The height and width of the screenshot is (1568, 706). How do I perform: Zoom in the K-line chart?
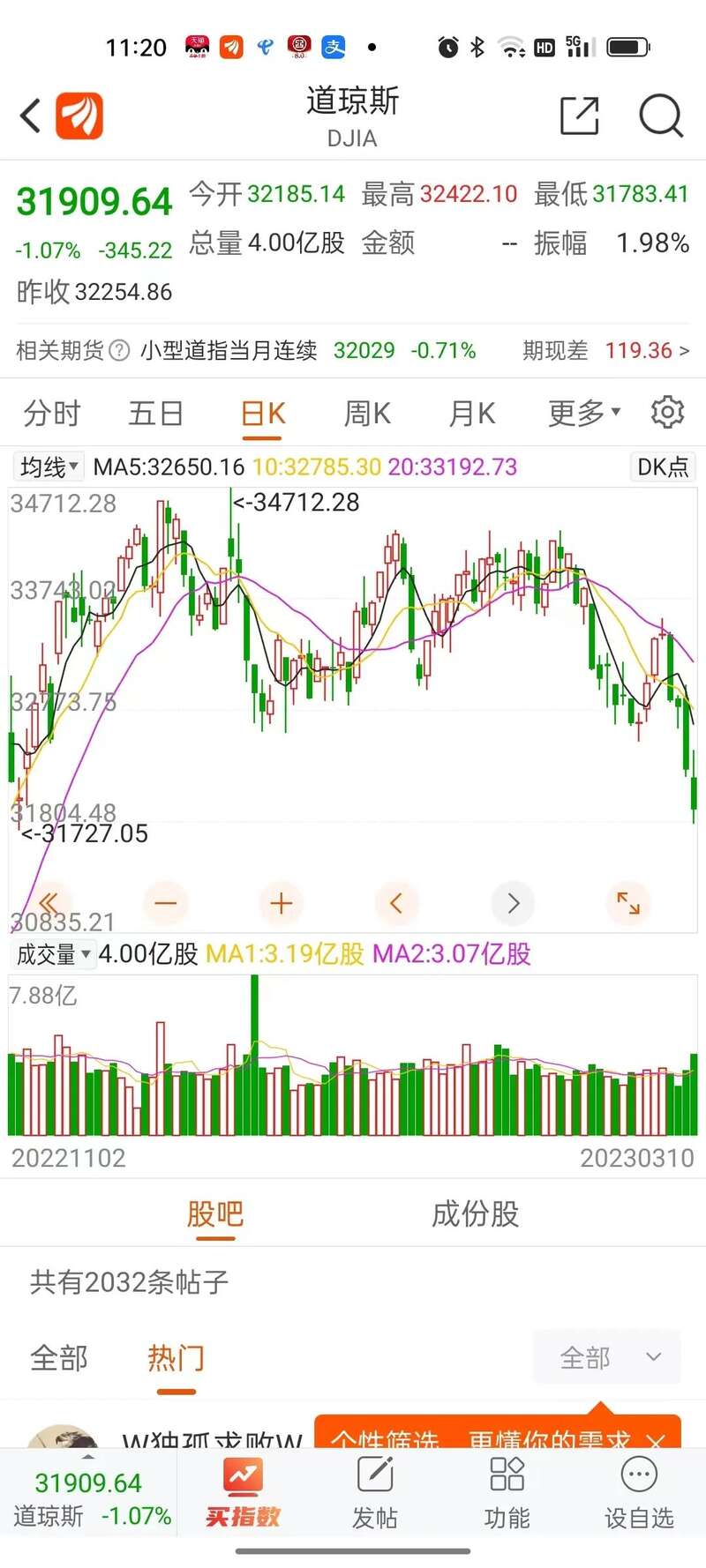coord(282,903)
